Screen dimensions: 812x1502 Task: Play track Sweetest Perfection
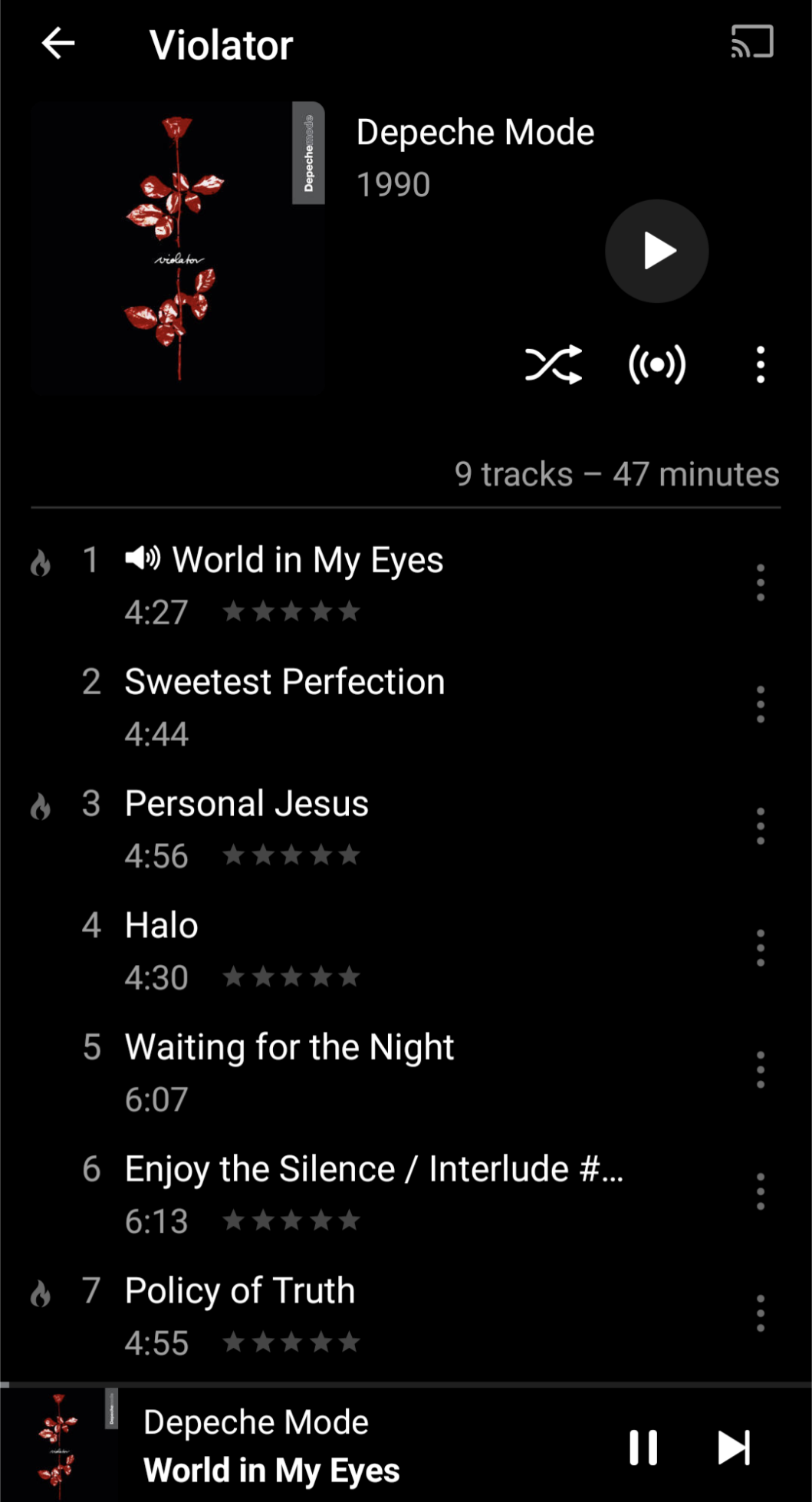(x=284, y=682)
